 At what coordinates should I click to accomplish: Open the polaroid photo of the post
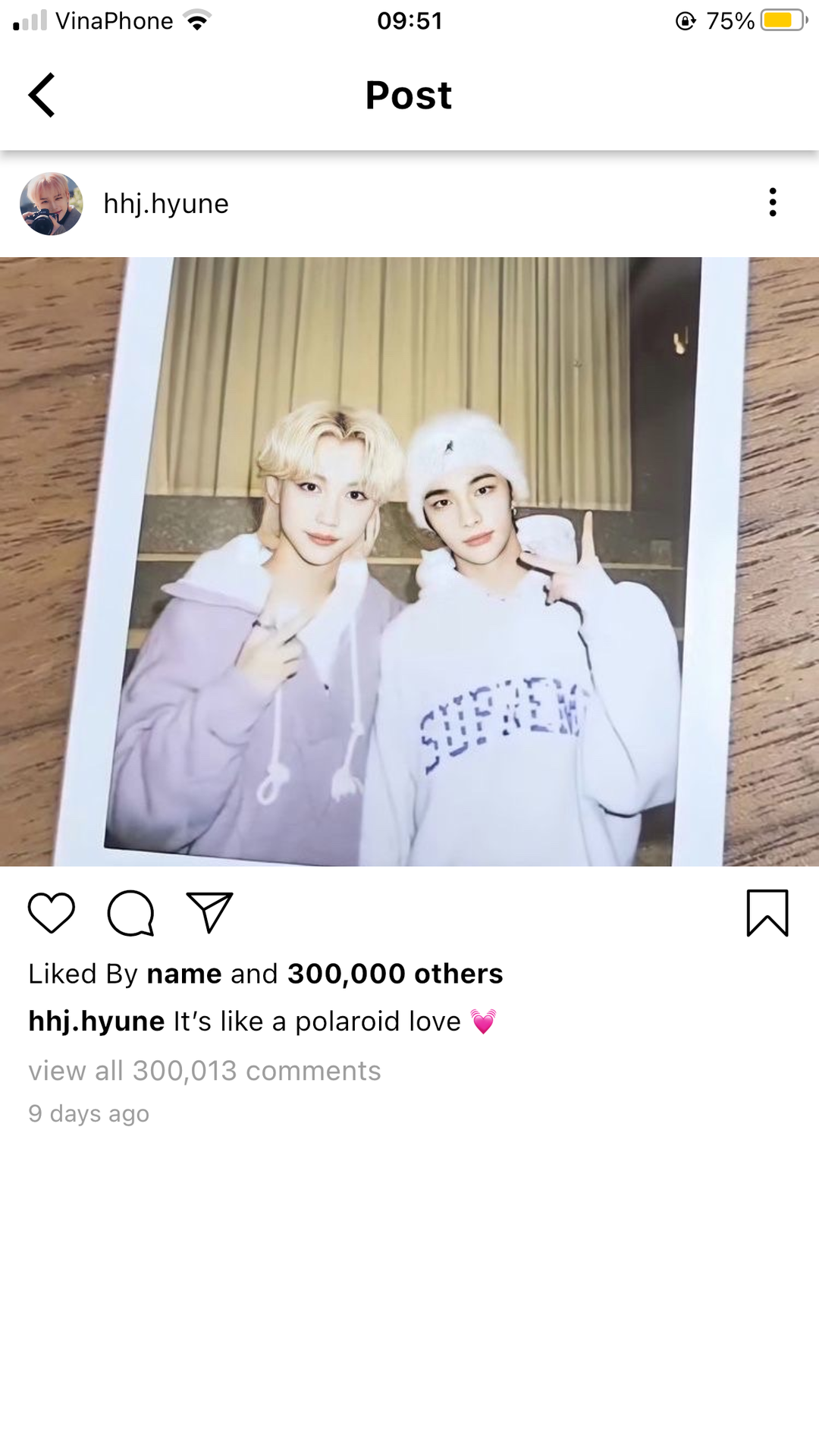409,561
